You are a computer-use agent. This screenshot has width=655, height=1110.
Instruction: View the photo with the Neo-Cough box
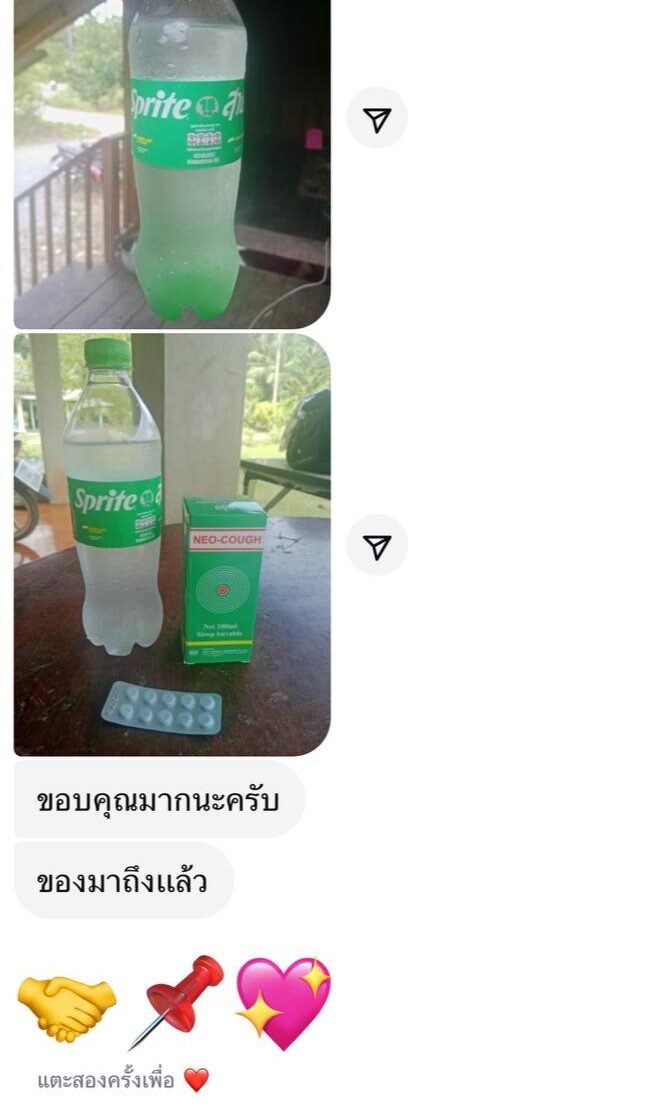pyautogui.click(x=171, y=545)
